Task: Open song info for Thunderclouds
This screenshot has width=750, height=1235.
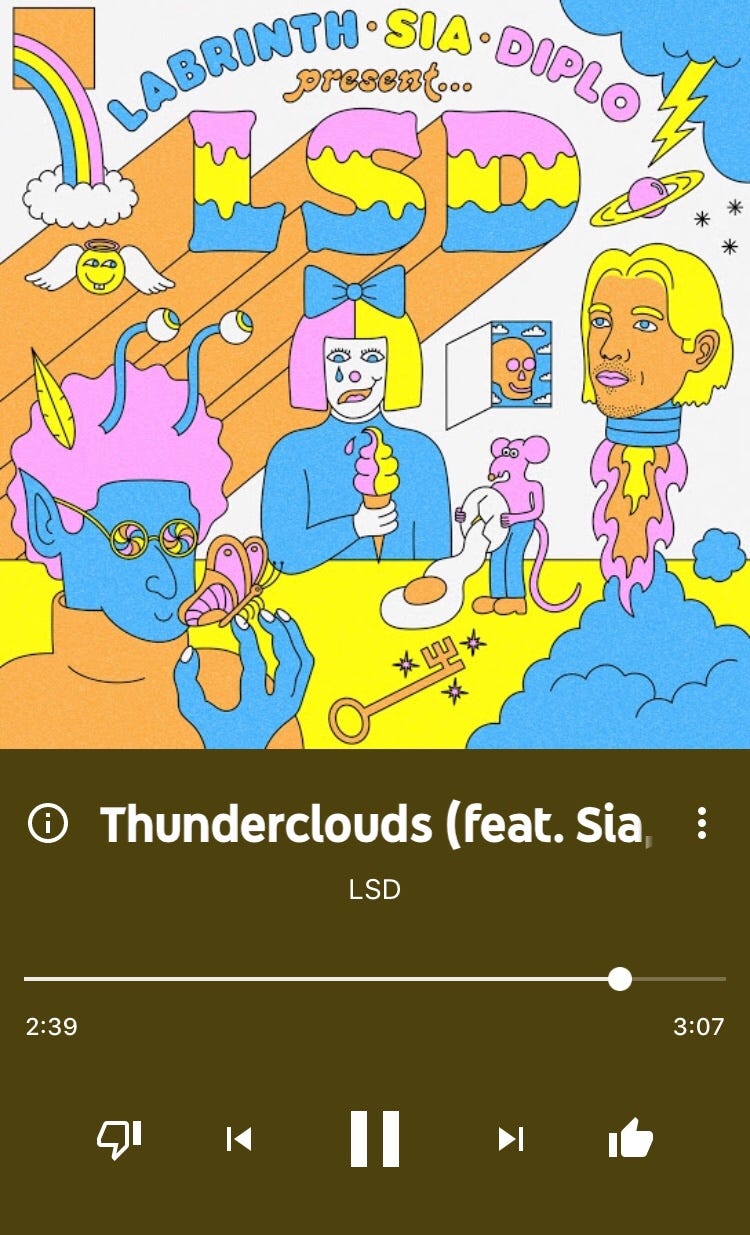Action: click(47, 824)
